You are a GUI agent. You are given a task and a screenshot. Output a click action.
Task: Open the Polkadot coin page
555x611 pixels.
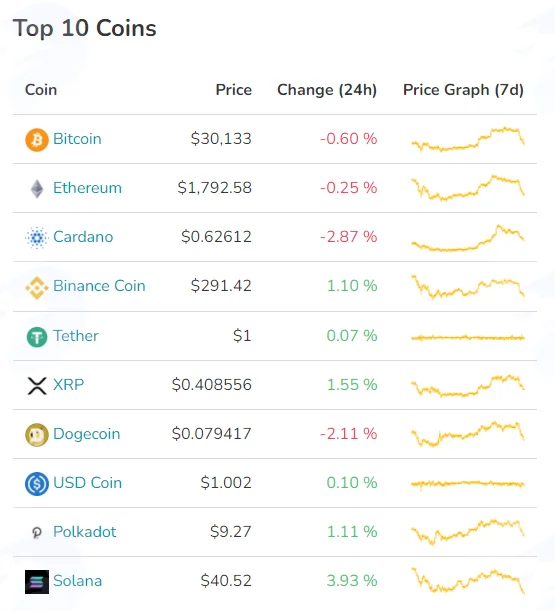85,532
